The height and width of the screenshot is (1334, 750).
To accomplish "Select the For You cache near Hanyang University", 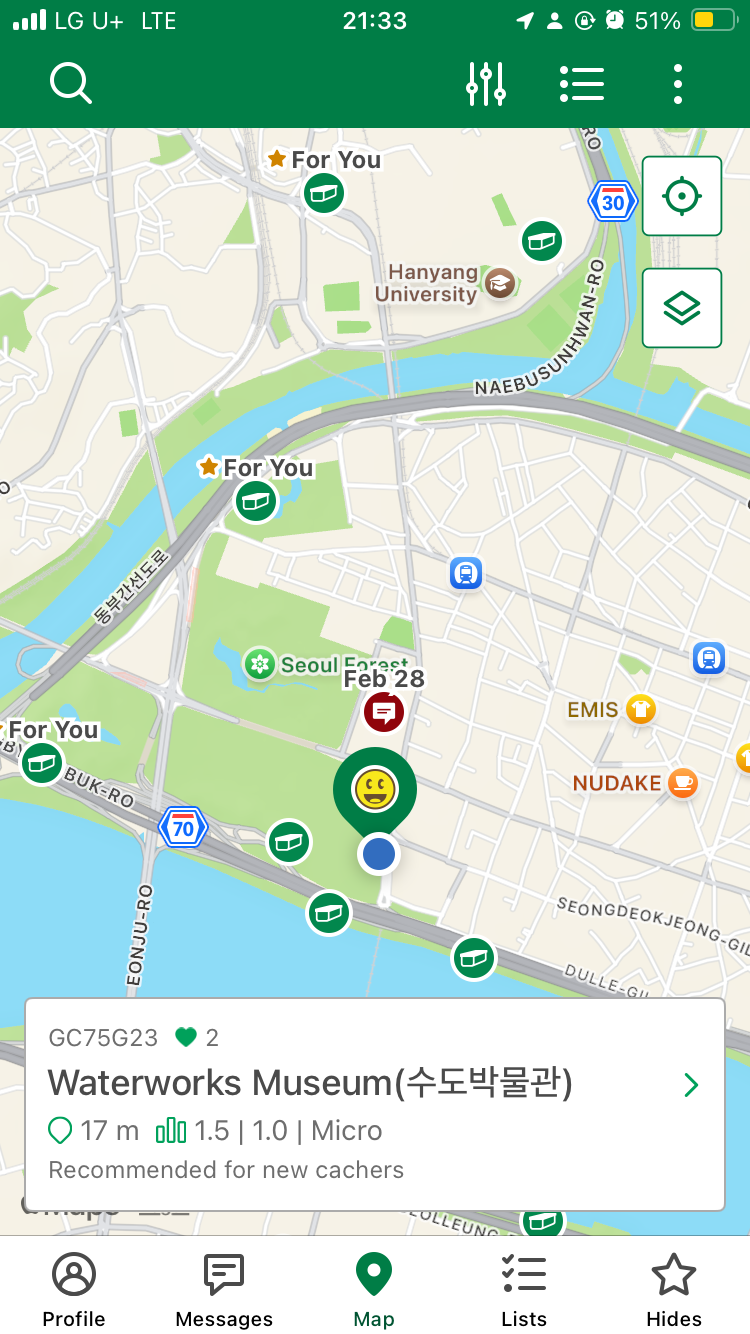I will coord(324,193).
